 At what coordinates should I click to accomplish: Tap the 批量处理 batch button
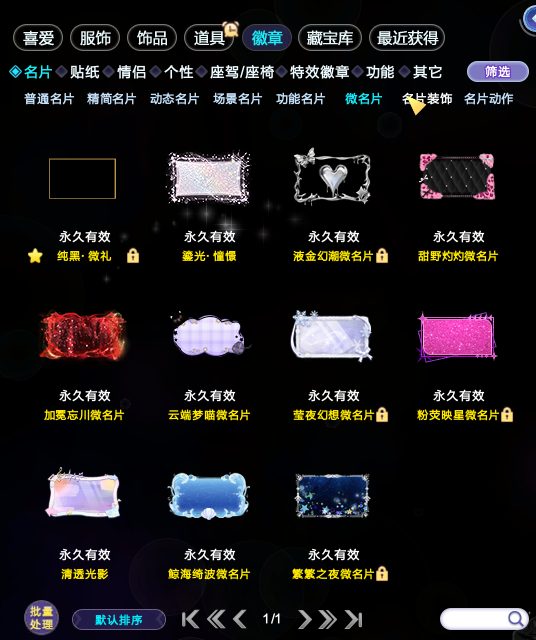pos(41,618)
